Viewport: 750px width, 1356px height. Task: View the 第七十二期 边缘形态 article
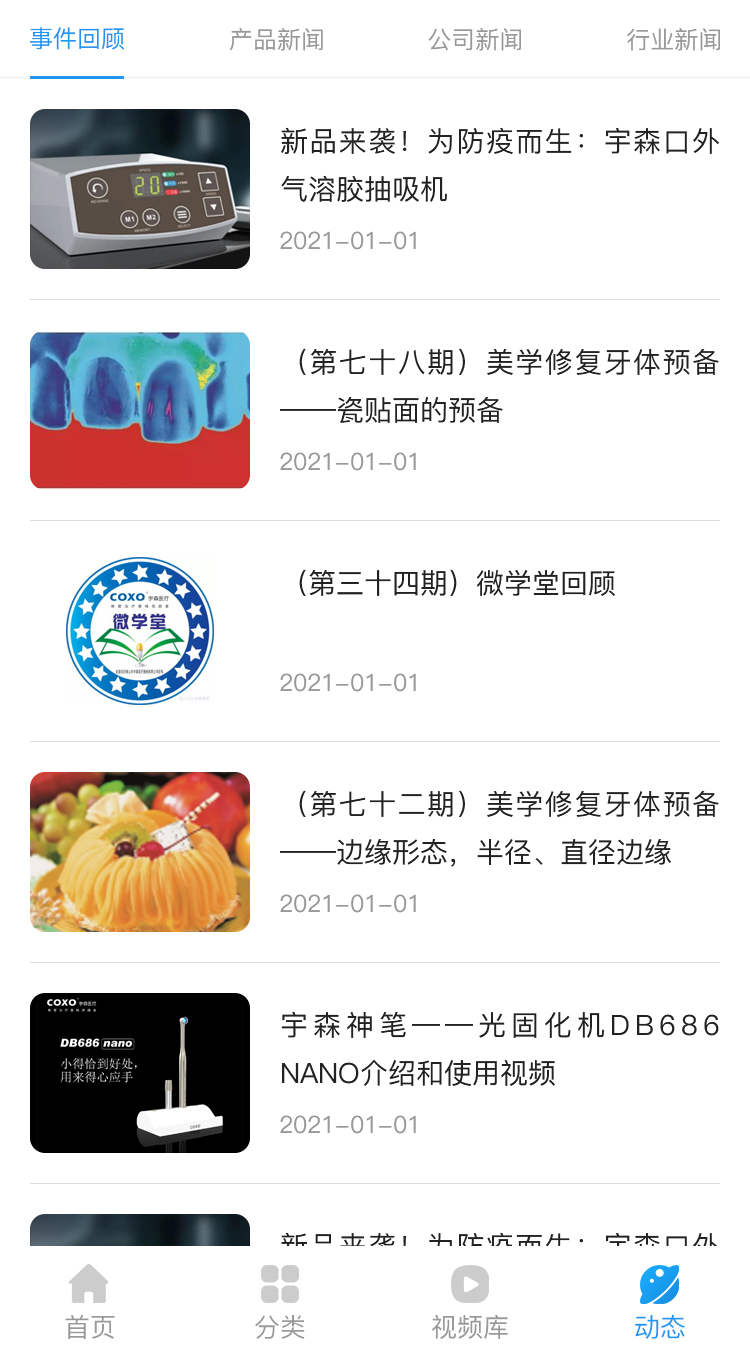[x=498, y=828]
